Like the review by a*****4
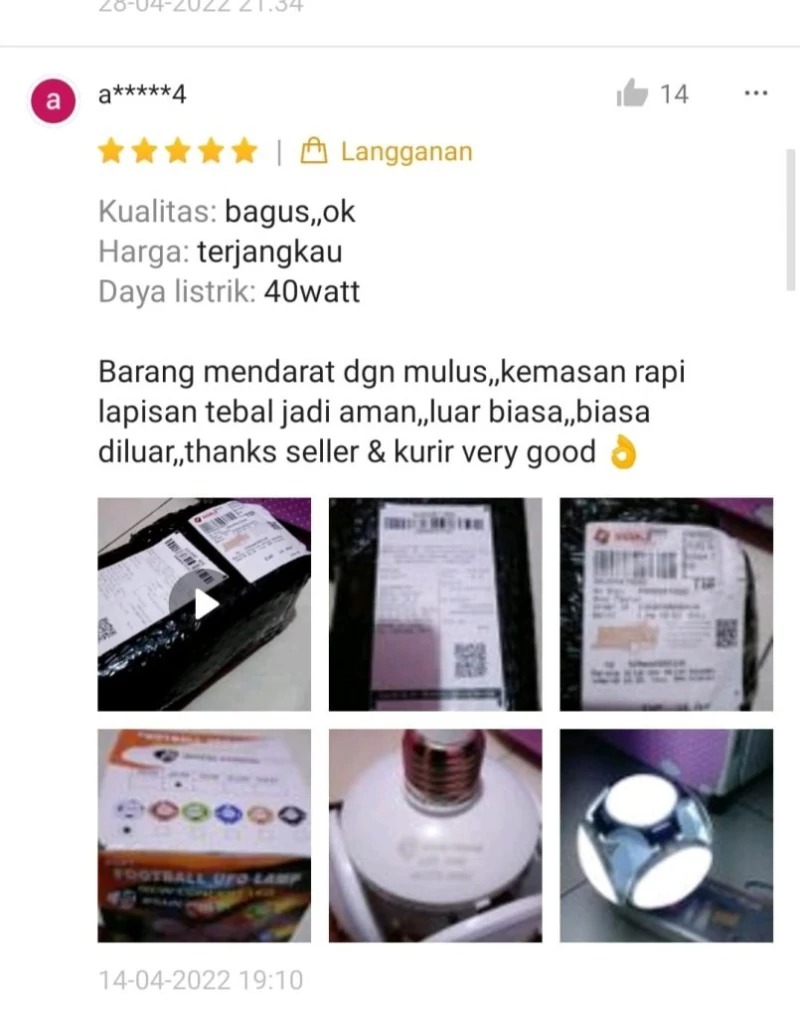800x1018 pixels. (634, 95)
